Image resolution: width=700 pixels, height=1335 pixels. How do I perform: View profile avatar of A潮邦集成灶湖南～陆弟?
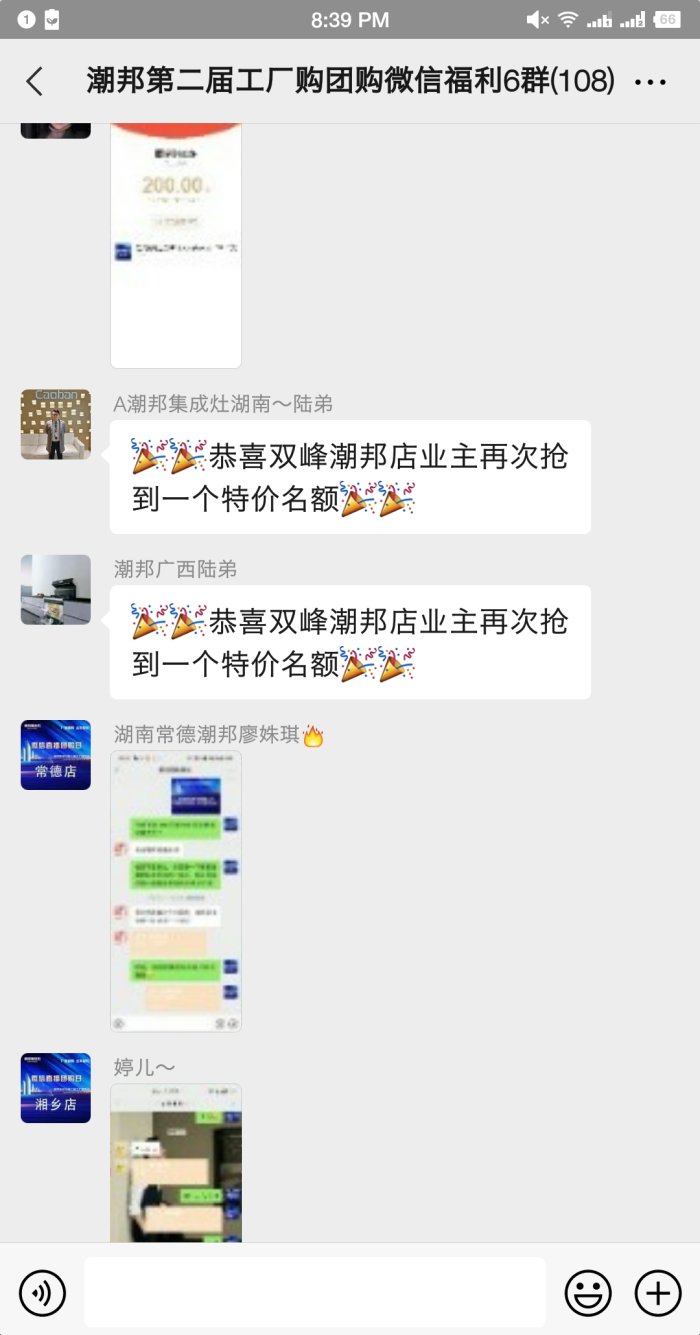click(56, 424)
